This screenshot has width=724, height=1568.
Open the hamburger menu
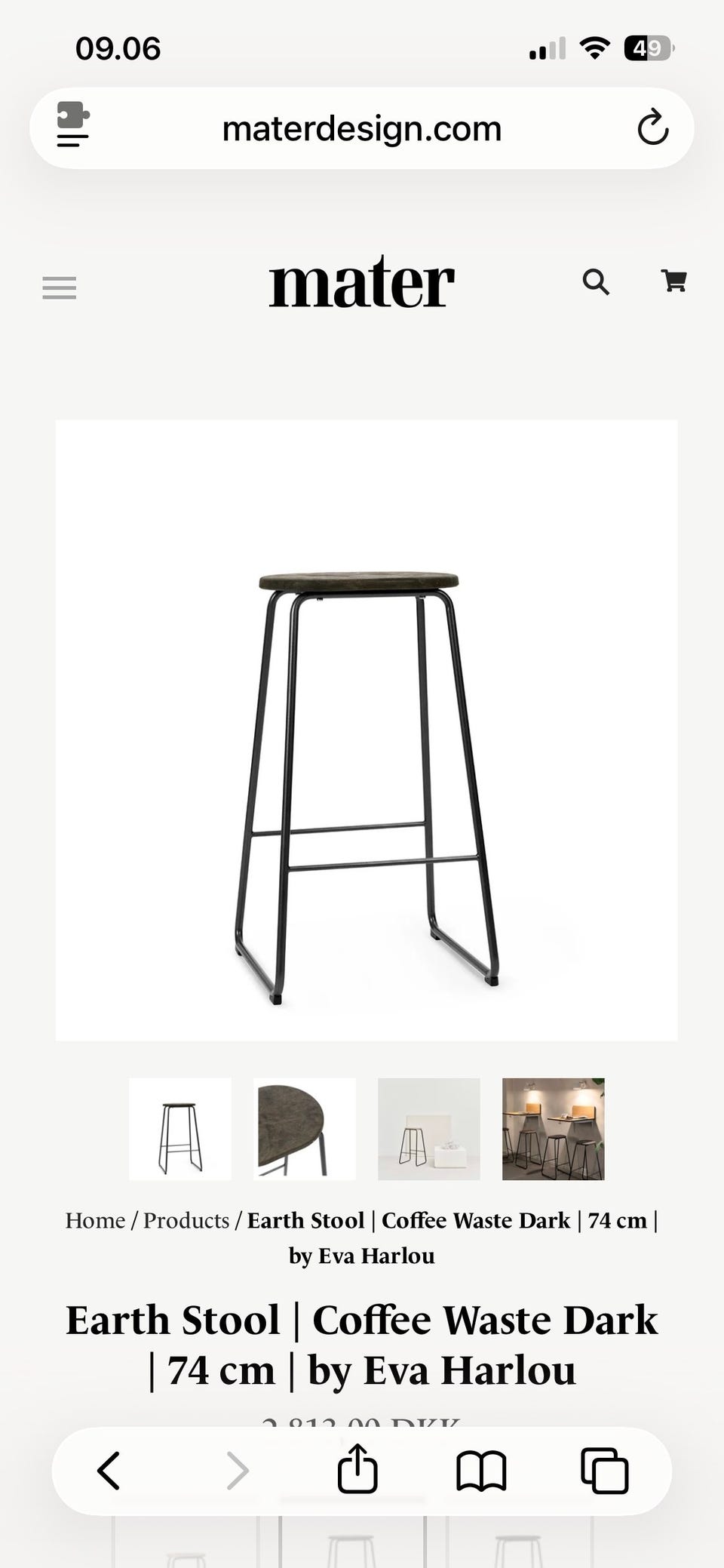pos(60,287)
